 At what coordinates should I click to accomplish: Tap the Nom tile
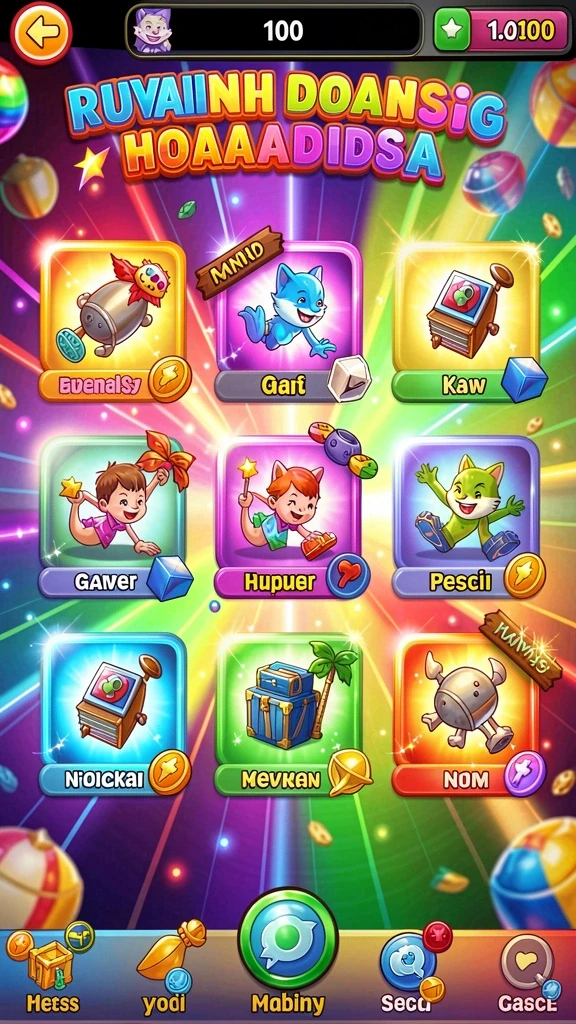tap(466, 714)
